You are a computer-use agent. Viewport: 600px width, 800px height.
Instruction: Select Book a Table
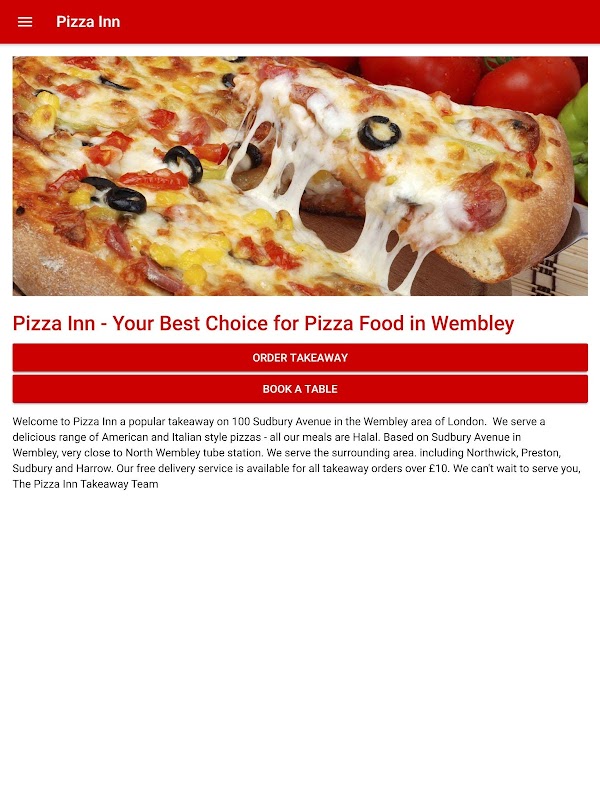tap(300, 389)
